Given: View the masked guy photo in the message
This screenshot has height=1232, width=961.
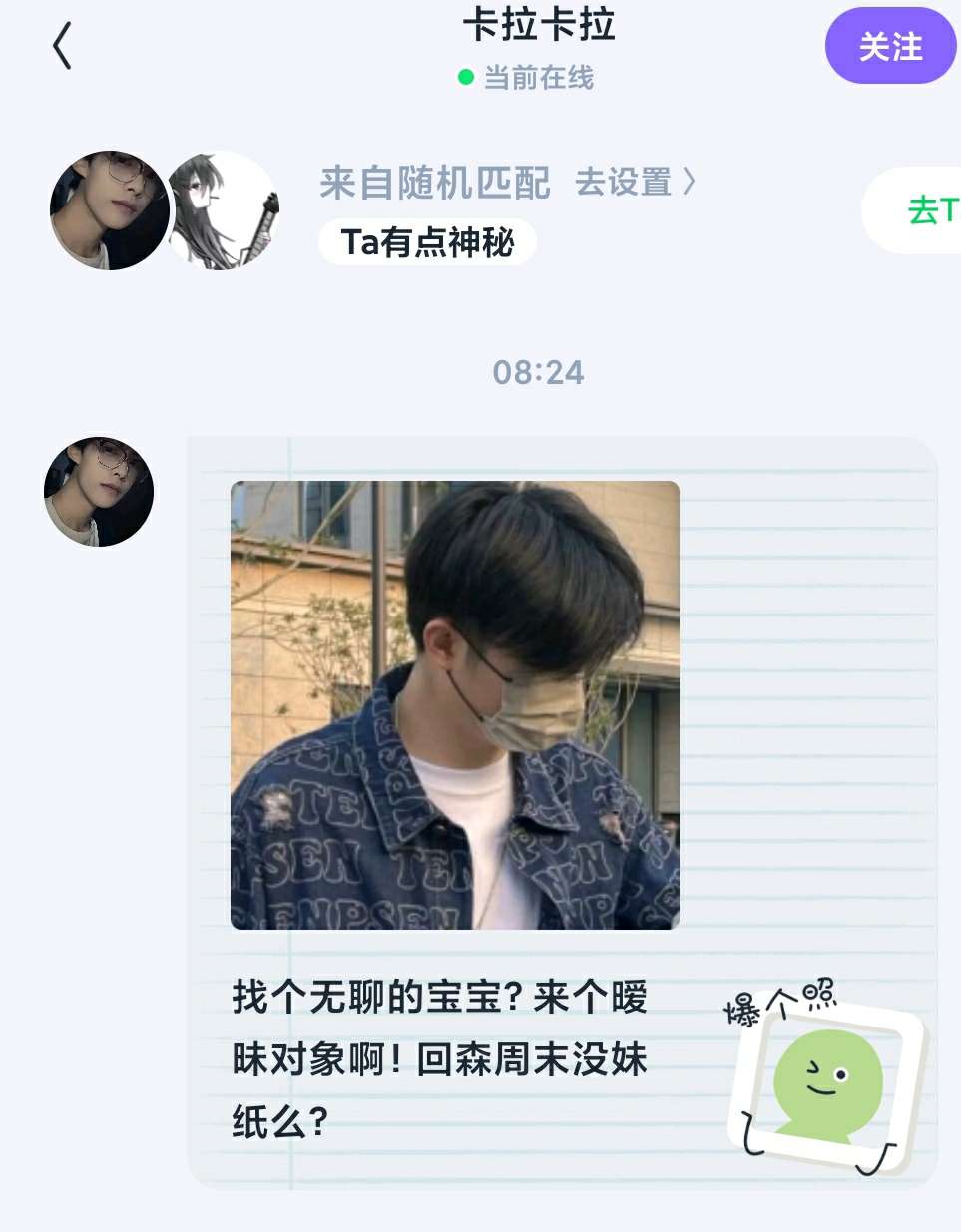Looking at the screenshot, I should [455, 705].
